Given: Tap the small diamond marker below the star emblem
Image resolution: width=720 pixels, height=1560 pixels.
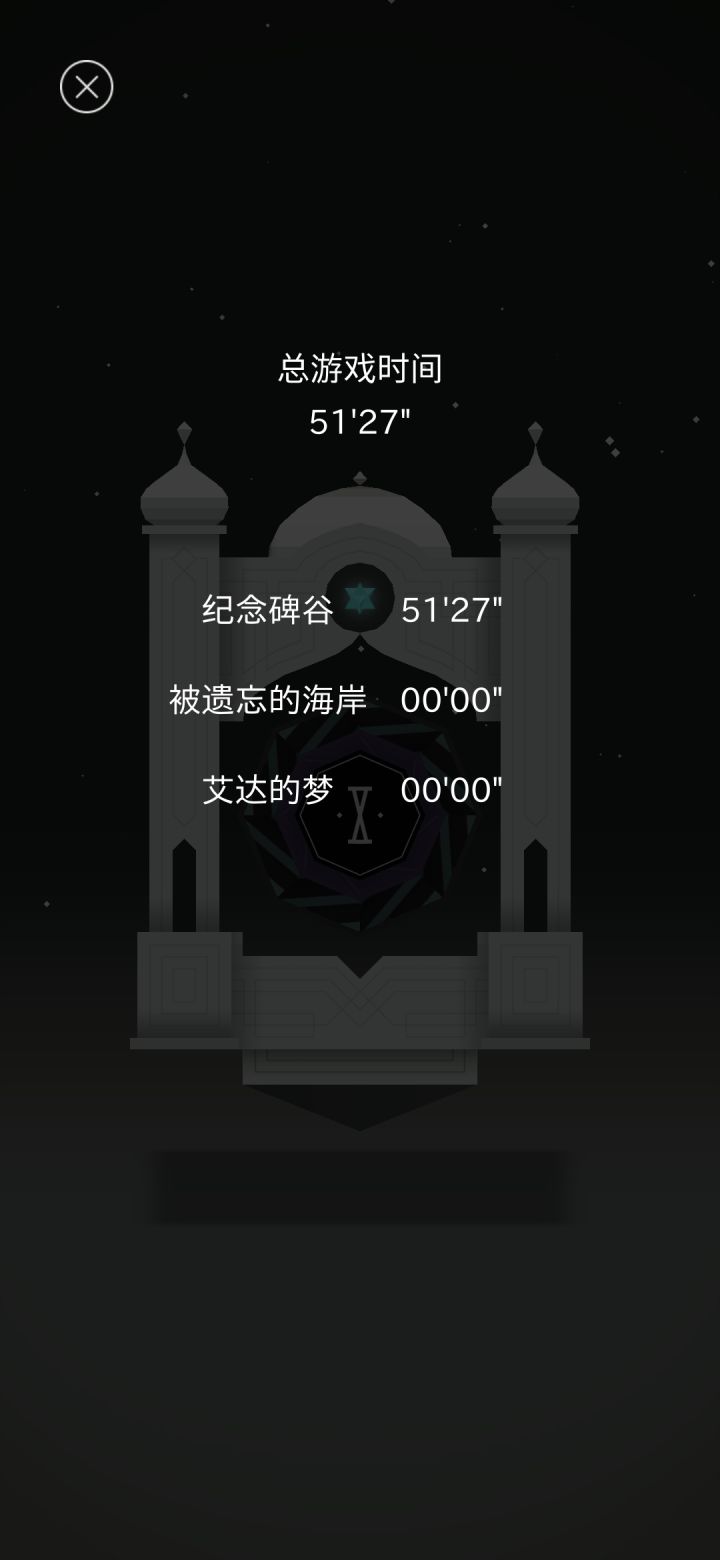Looking at the screenshot, I should point(360,648).
